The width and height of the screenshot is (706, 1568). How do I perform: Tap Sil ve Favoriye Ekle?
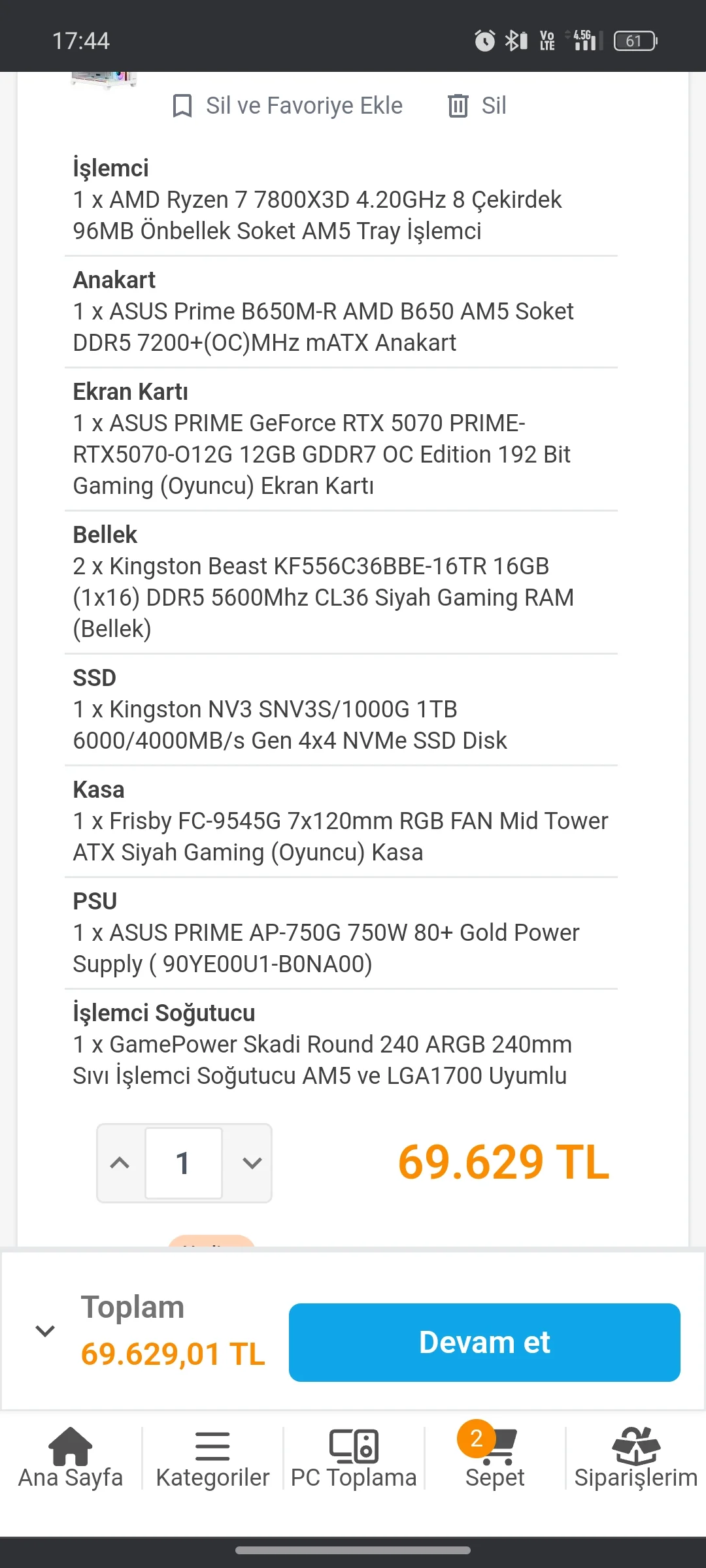click(287, 106)
